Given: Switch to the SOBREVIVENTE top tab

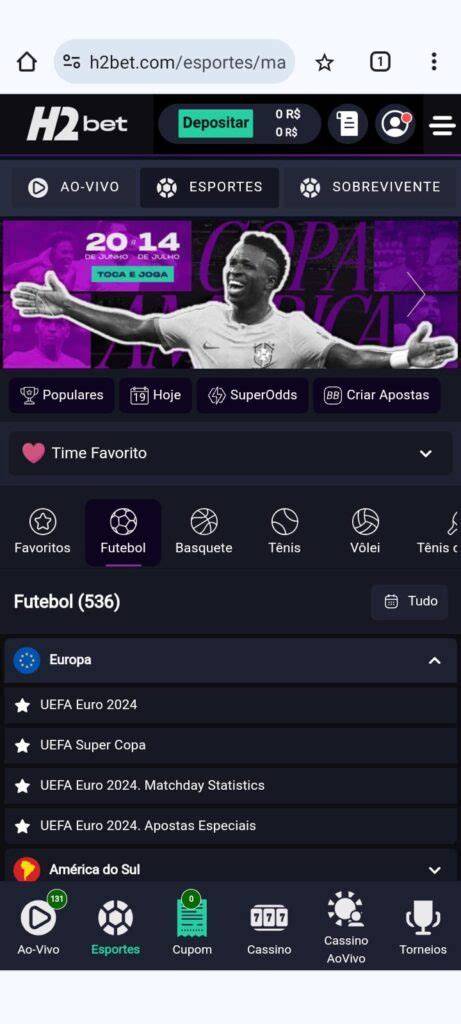Looking at the screenshot, I should (x=370, y=187).
